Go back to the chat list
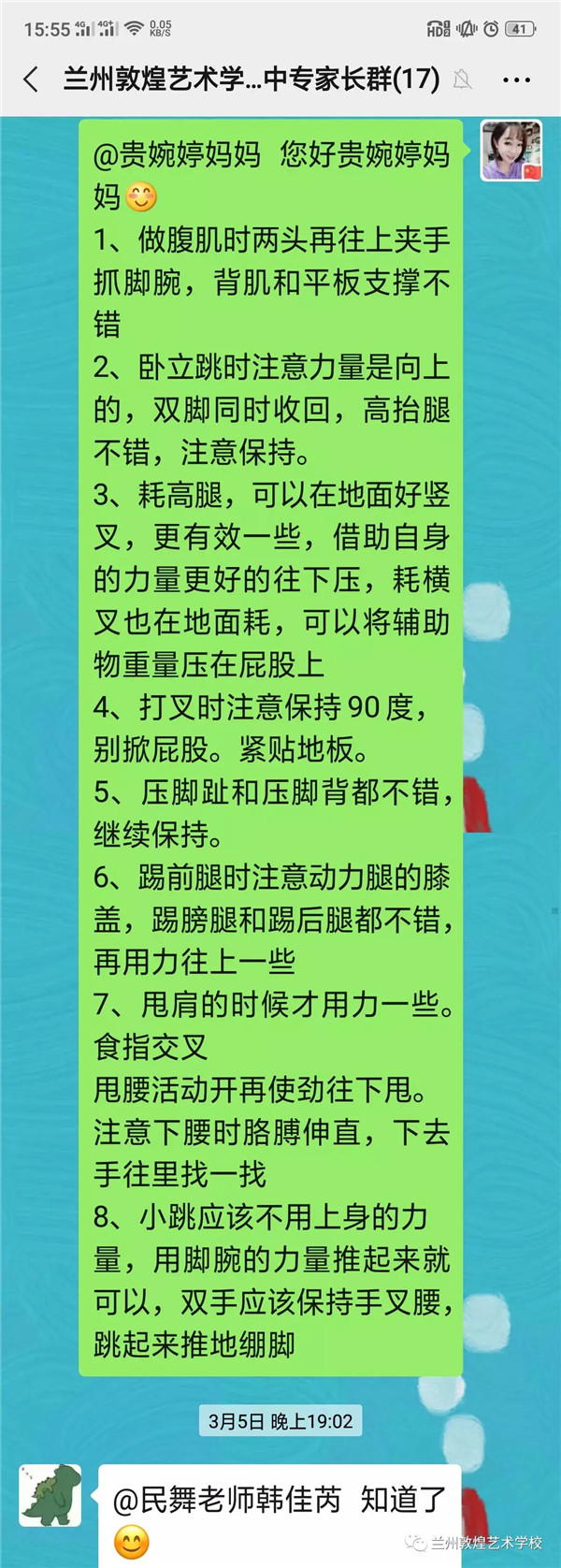561x1568 pixels. pyautogui.click(x=32, y=80)
